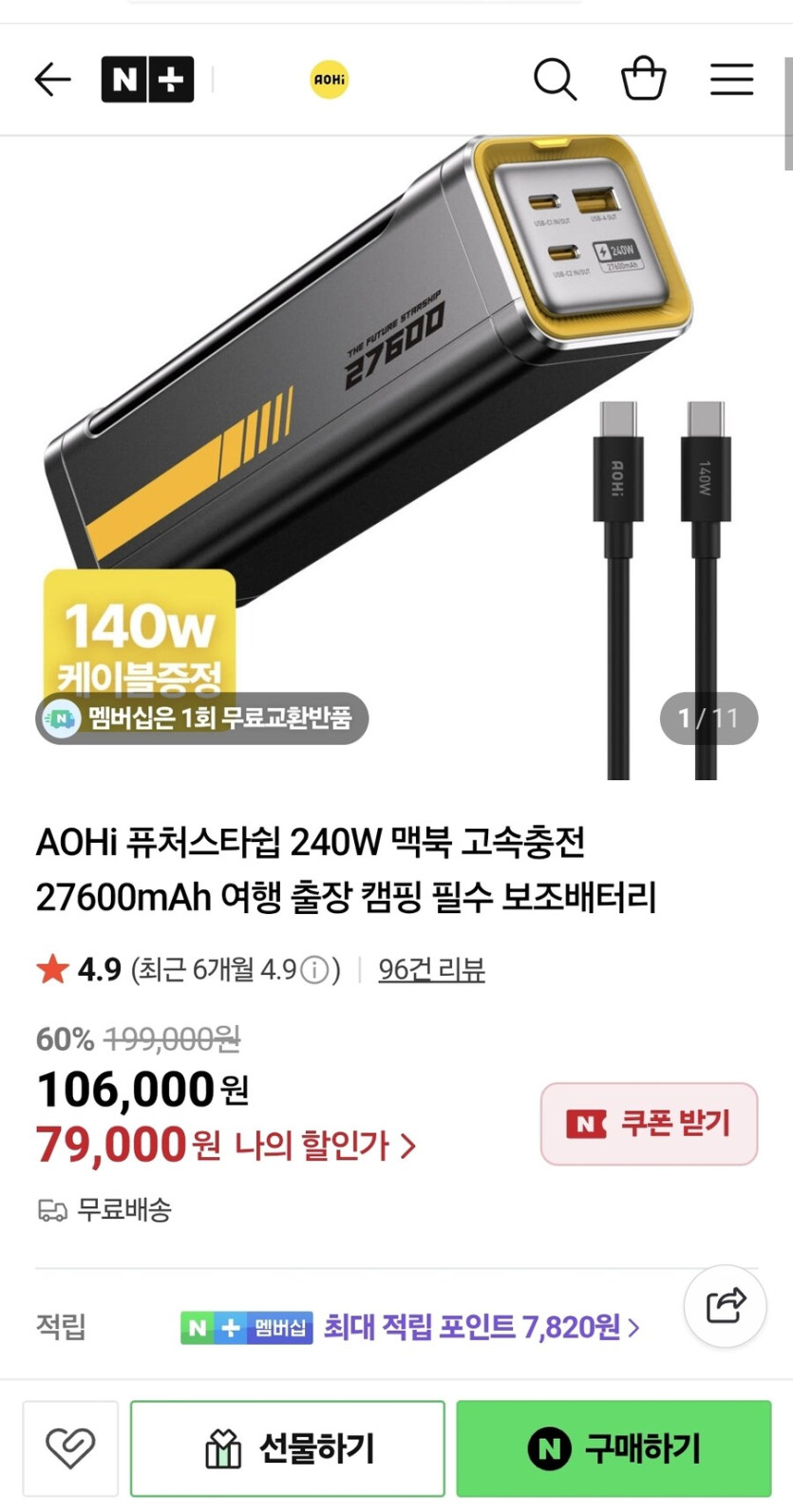Open the 96건 리뷰 reviews link
The image size is (793, 1512).
[431, 969]
